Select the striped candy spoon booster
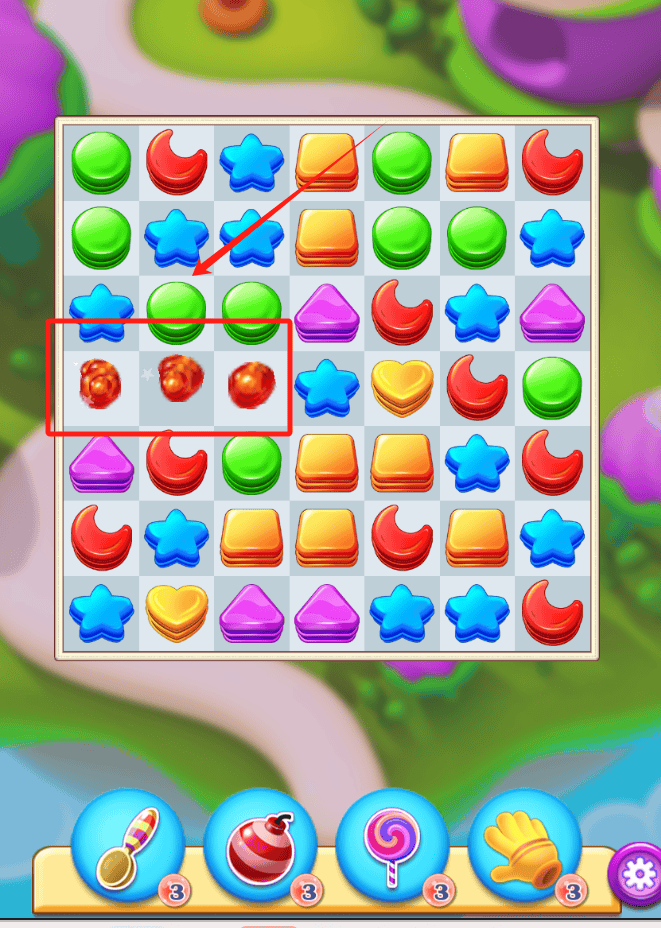The width and height of the screenshot is (661, 928). pyautogui.click(x=127, y=846)
